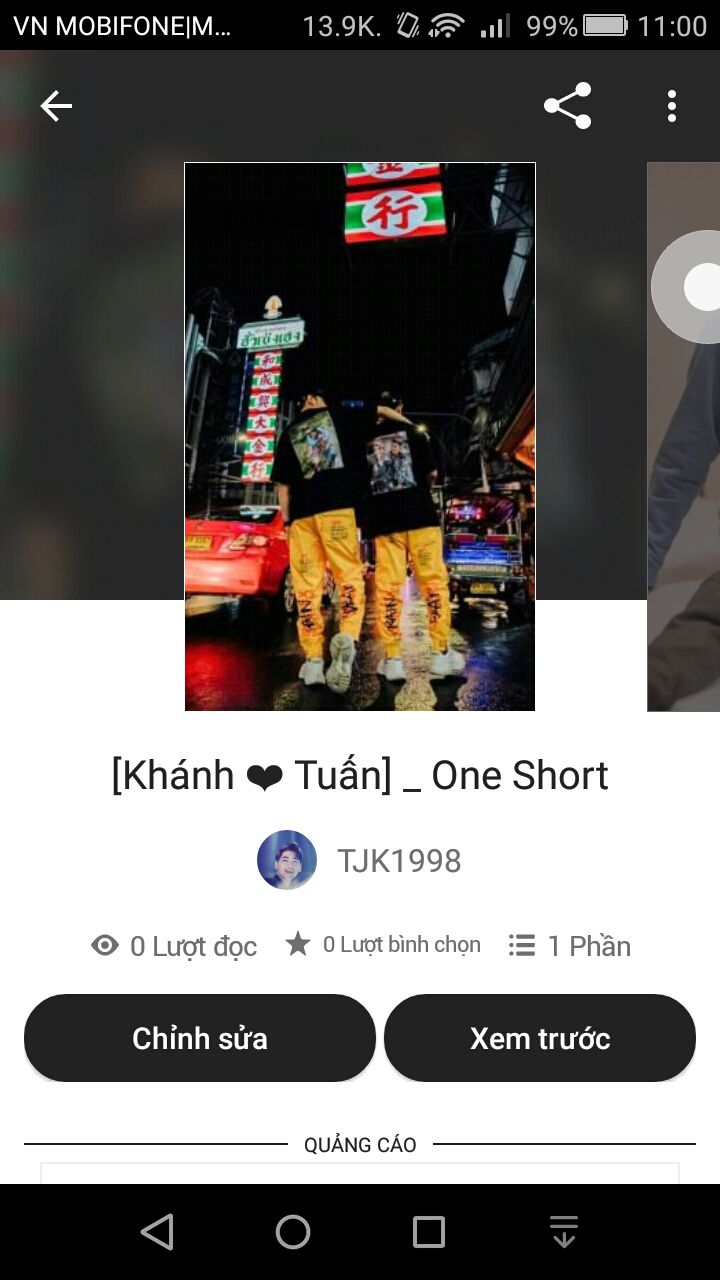Open the recent apps view
This screenshot has width=720, height=1280.
(429, 1232)
